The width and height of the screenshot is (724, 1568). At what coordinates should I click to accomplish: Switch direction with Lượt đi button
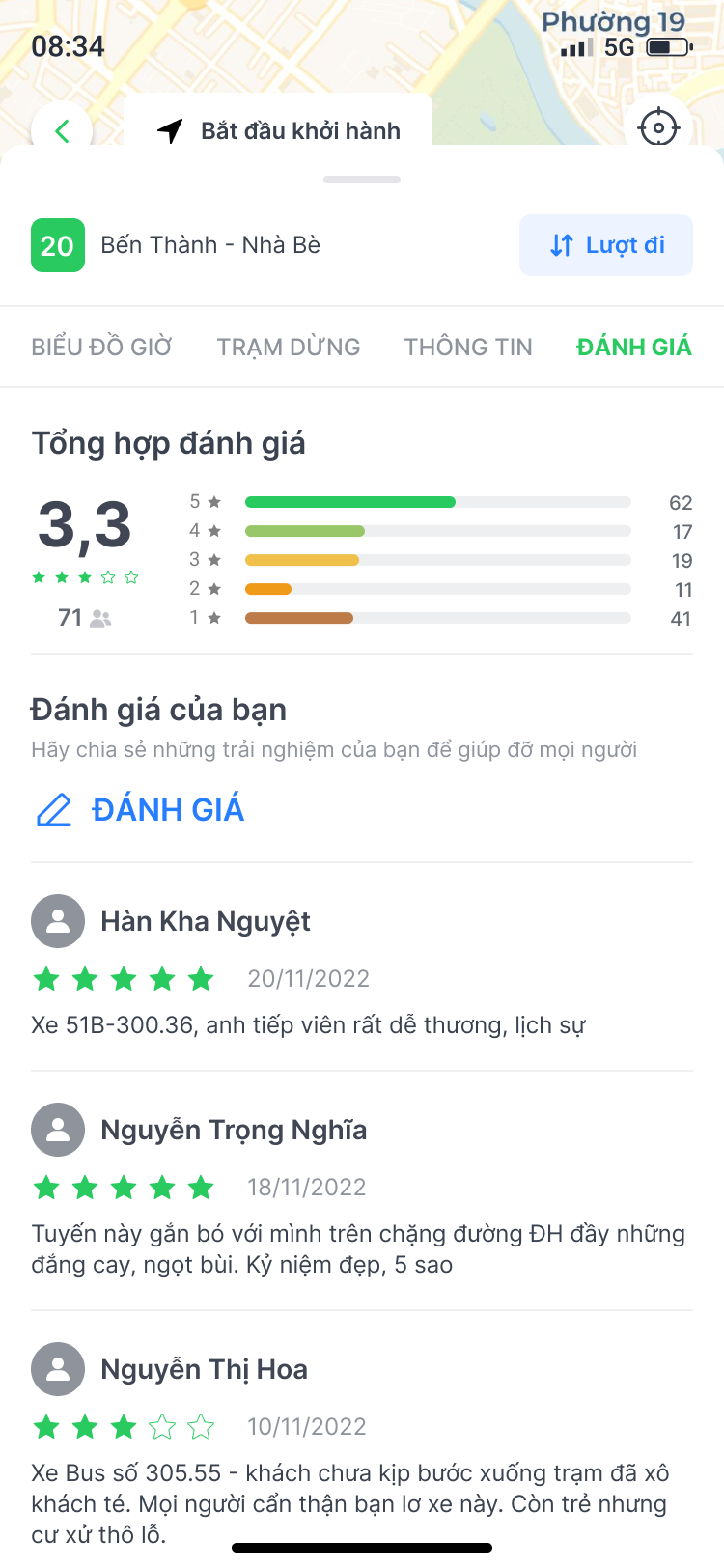click(x=606, y=245)
